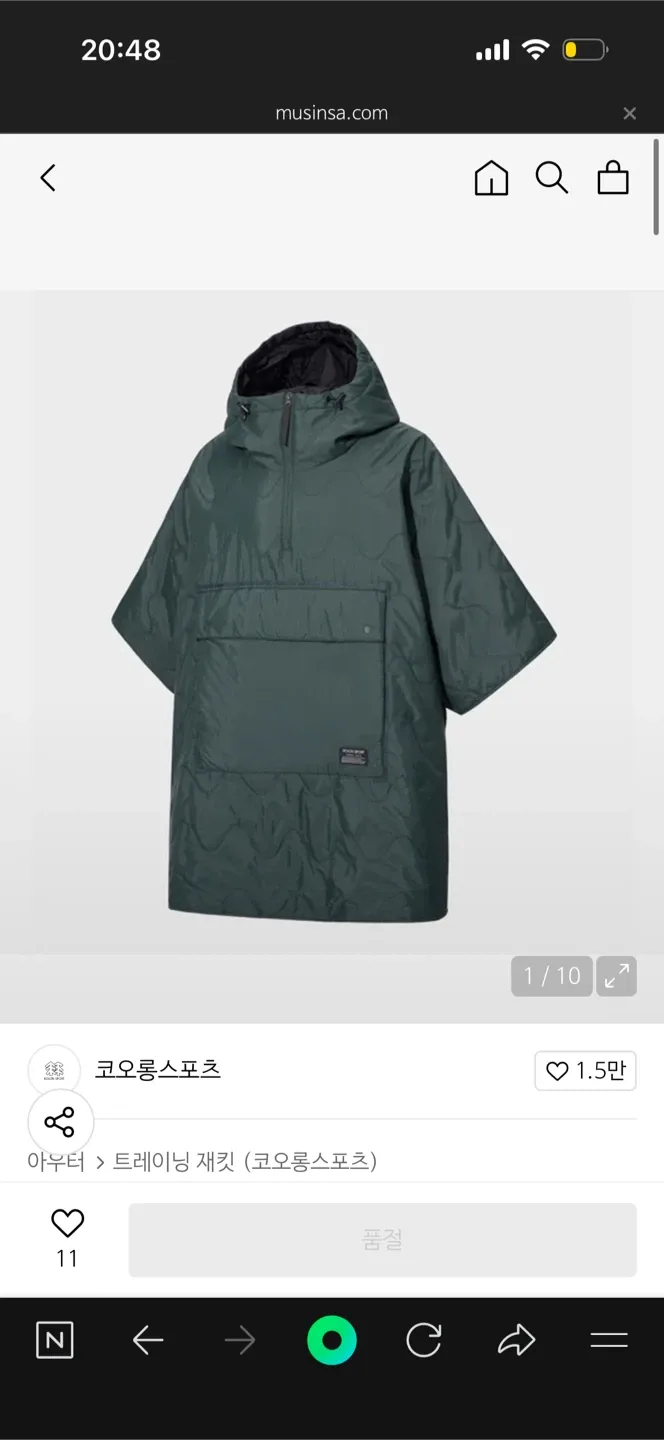Open the browser hamburger menu
The image size is (664, 1440).
coord(608,1340)
